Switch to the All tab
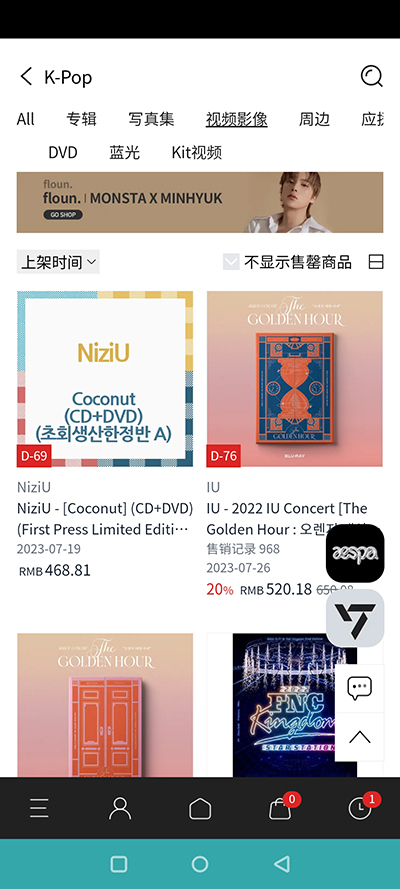The image size is (400, 889). pos(25,119)
